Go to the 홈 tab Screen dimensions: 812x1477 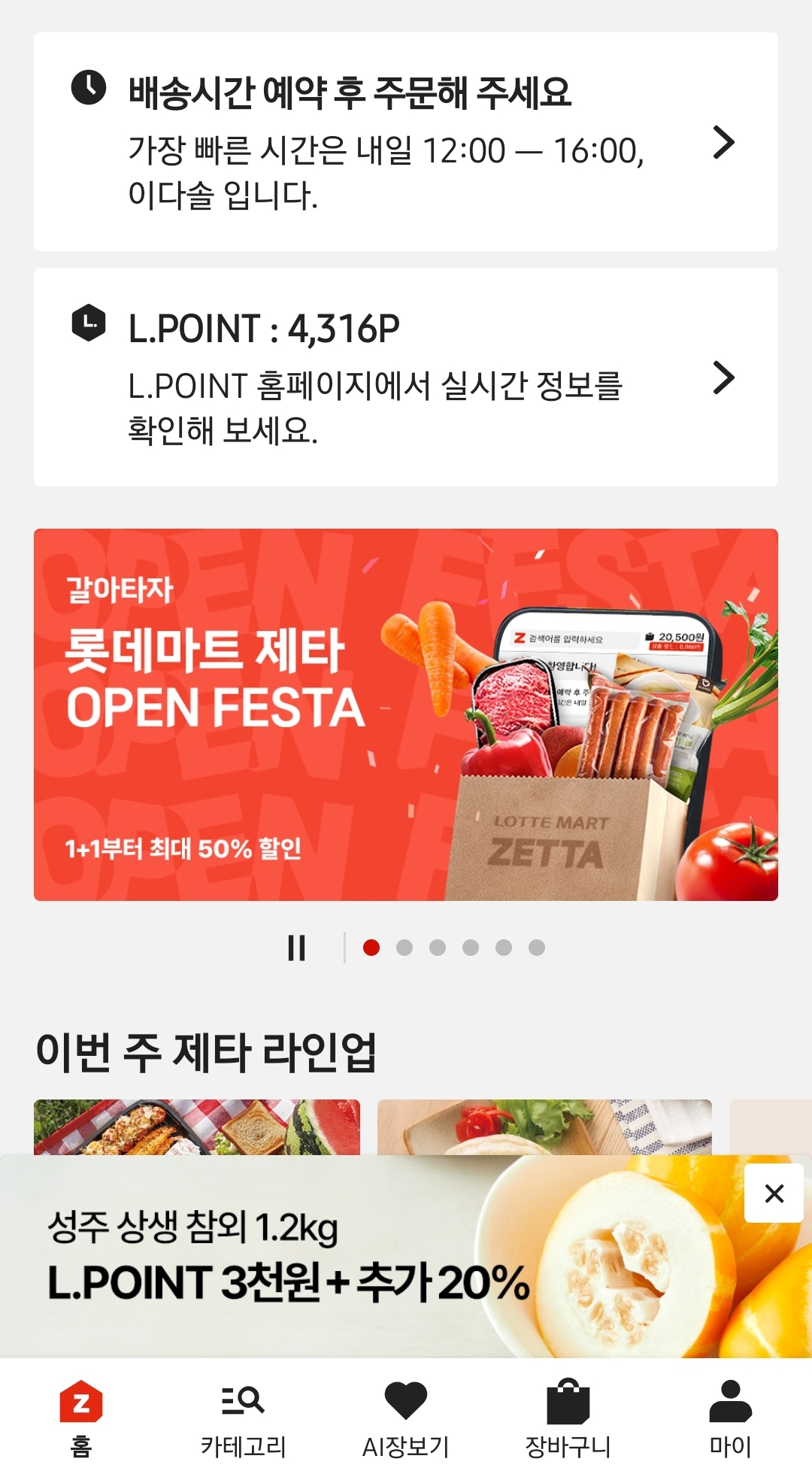point(81,1418)
